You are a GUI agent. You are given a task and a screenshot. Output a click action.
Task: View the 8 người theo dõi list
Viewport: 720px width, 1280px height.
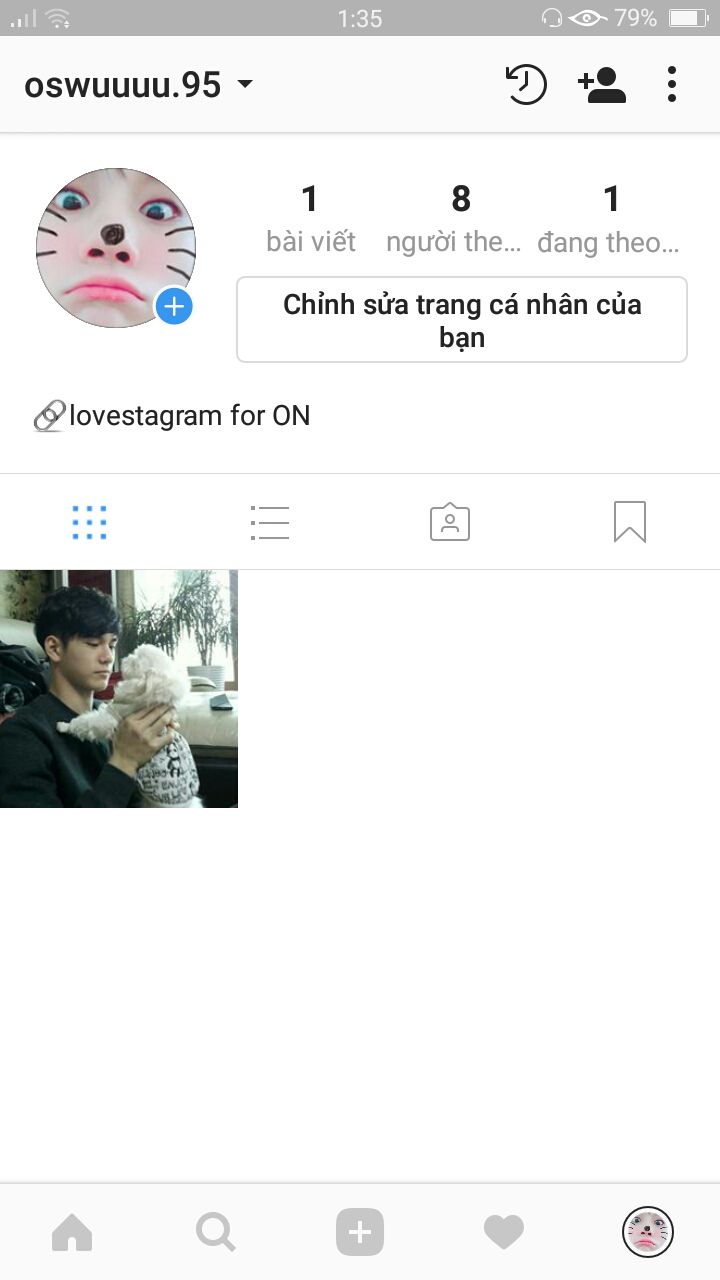coord(460,218)
